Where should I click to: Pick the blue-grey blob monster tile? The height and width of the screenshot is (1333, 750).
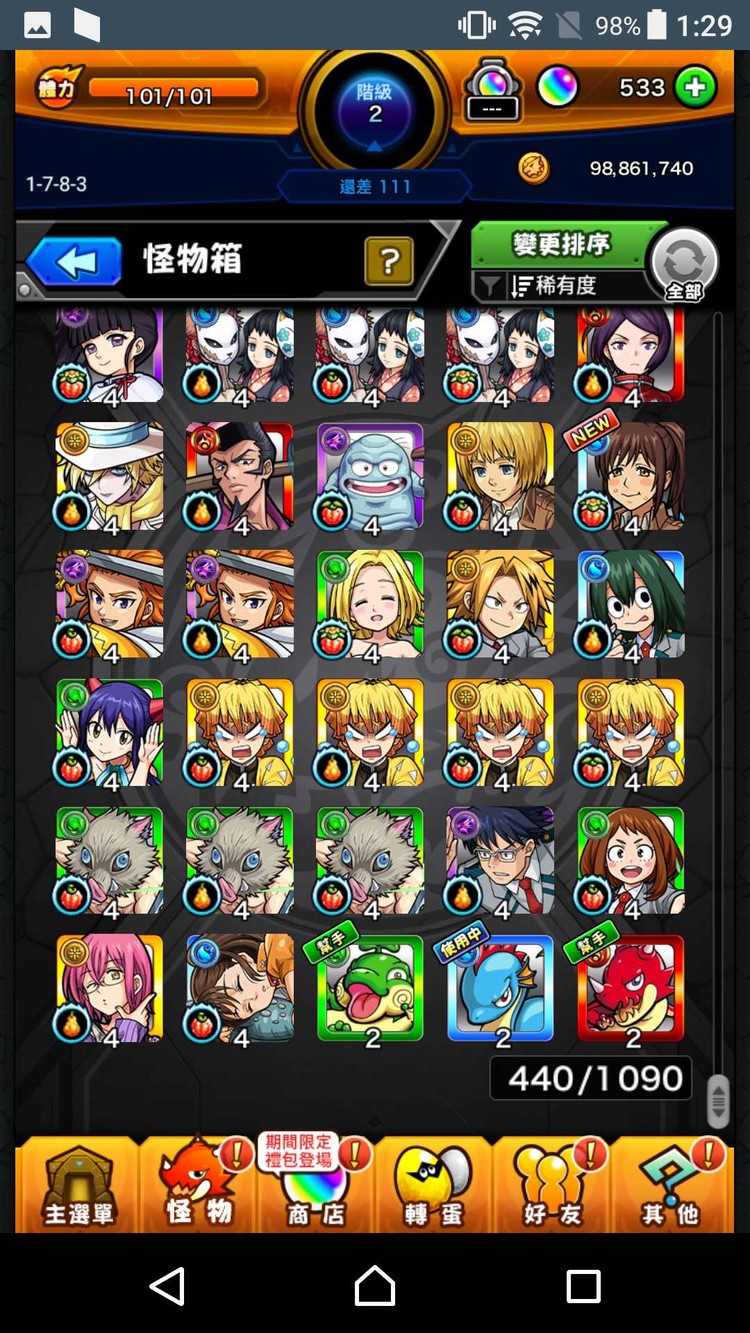pyautogui.click(x=370, y=475)
